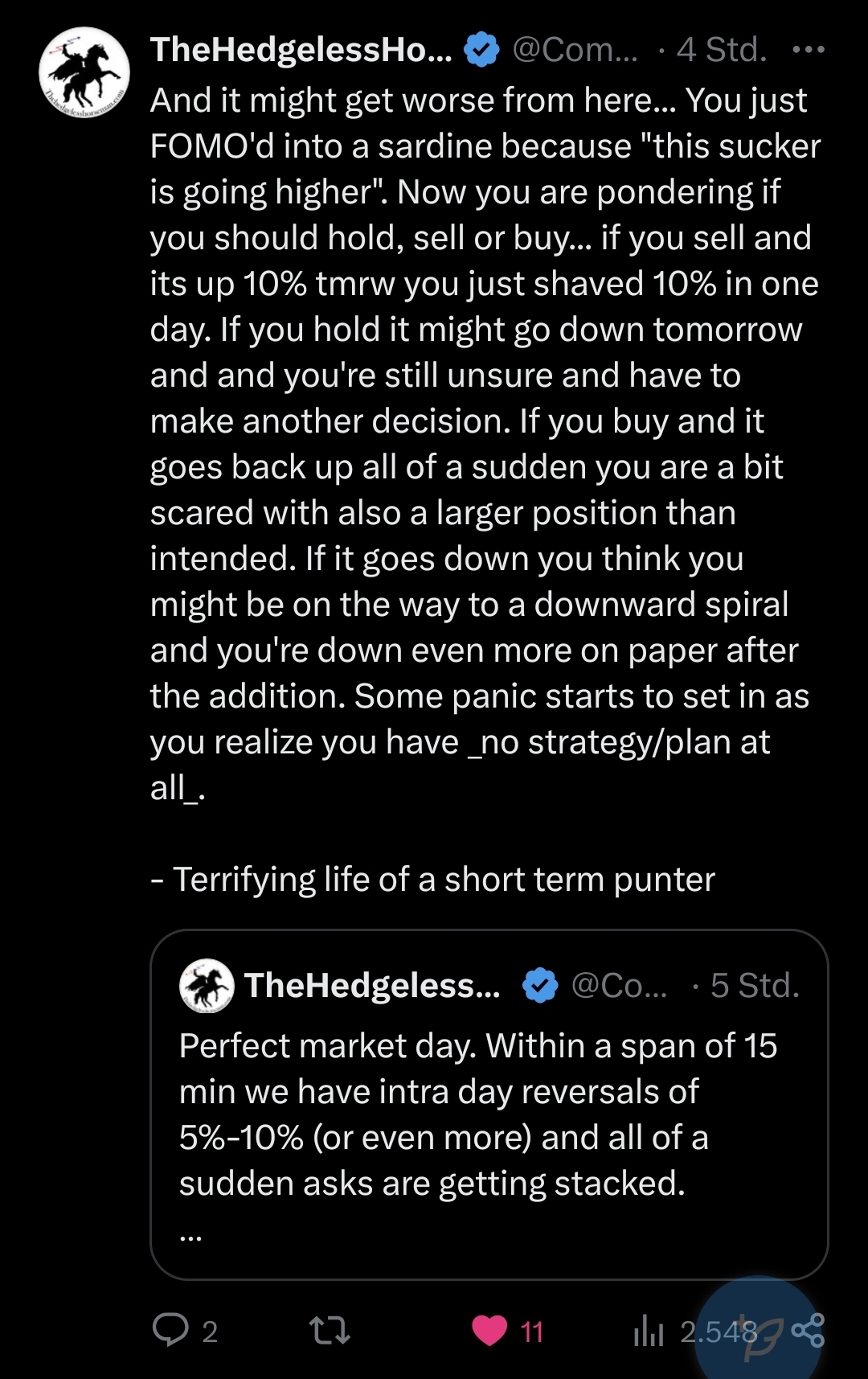
Task: Open the tweet's three-dot overflow menu
Action: coord(808,50)
